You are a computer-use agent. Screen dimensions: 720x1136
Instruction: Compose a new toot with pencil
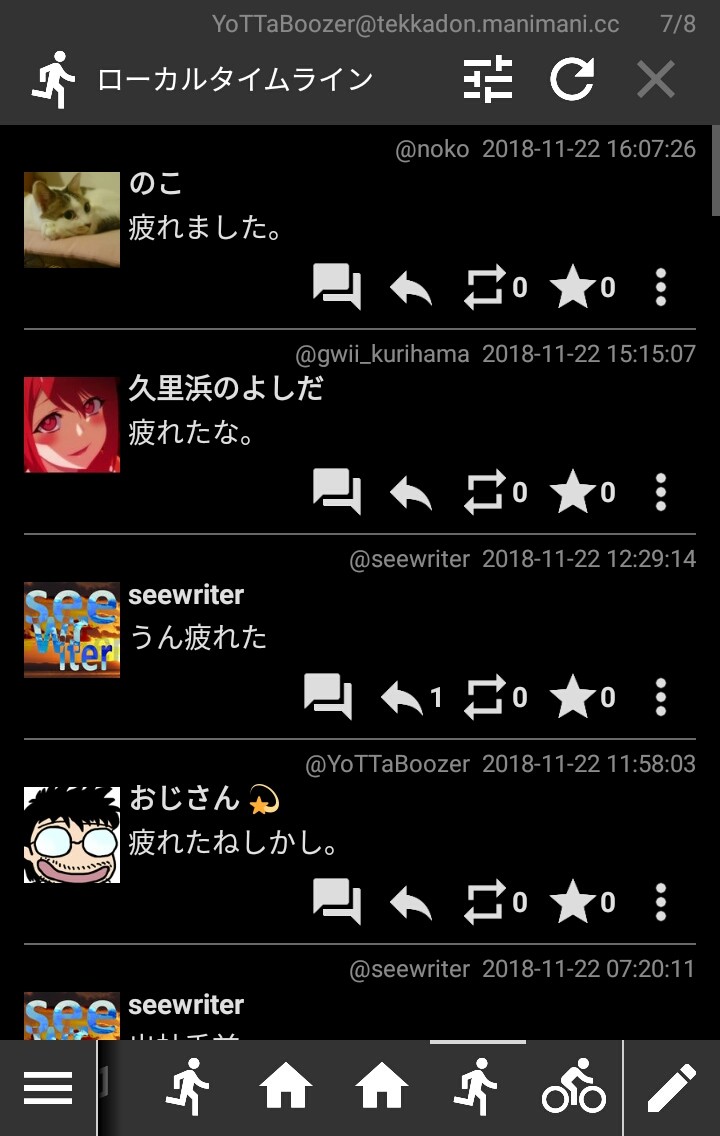coord(671,1088)
